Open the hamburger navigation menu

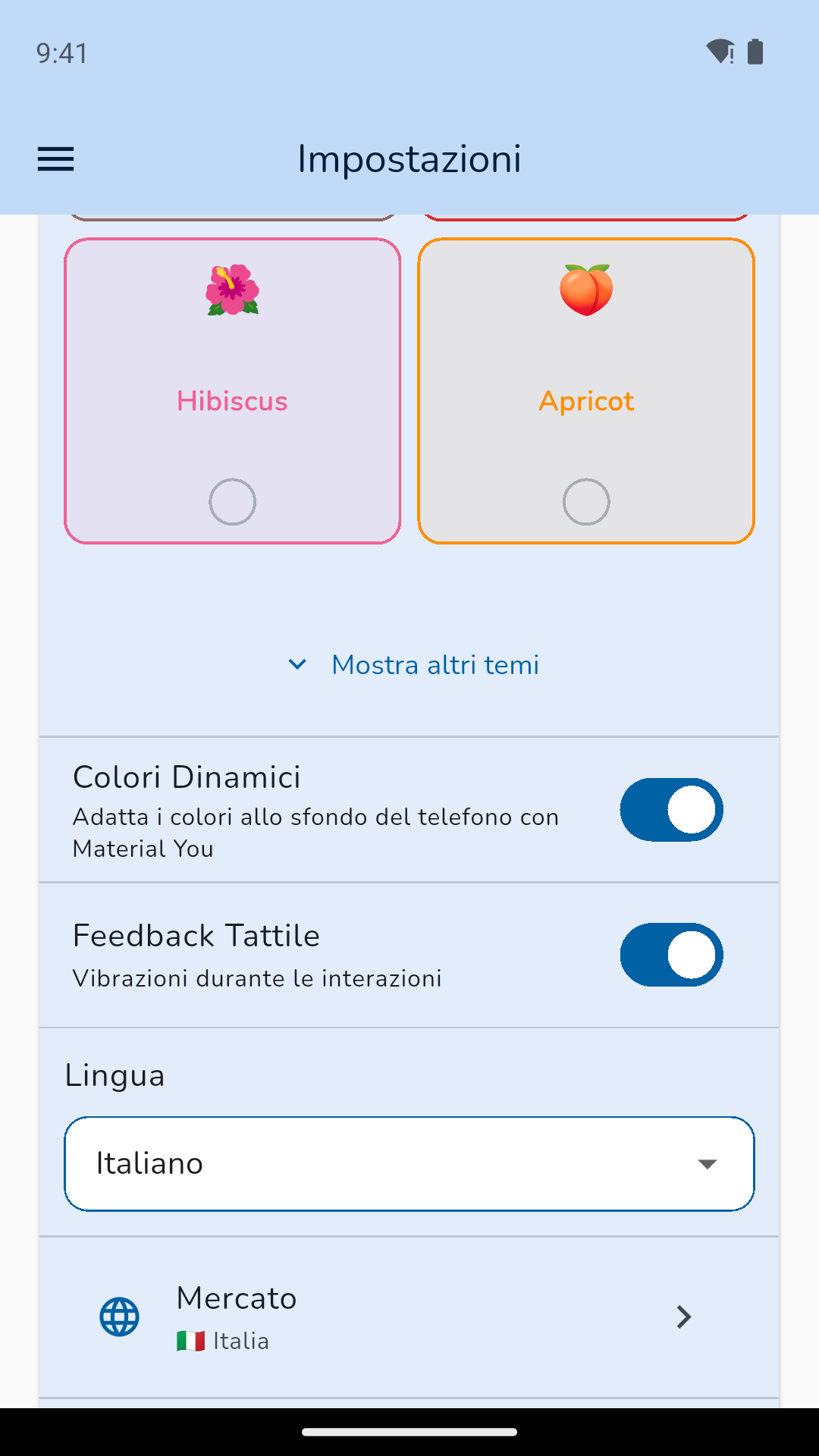(55, 159)
